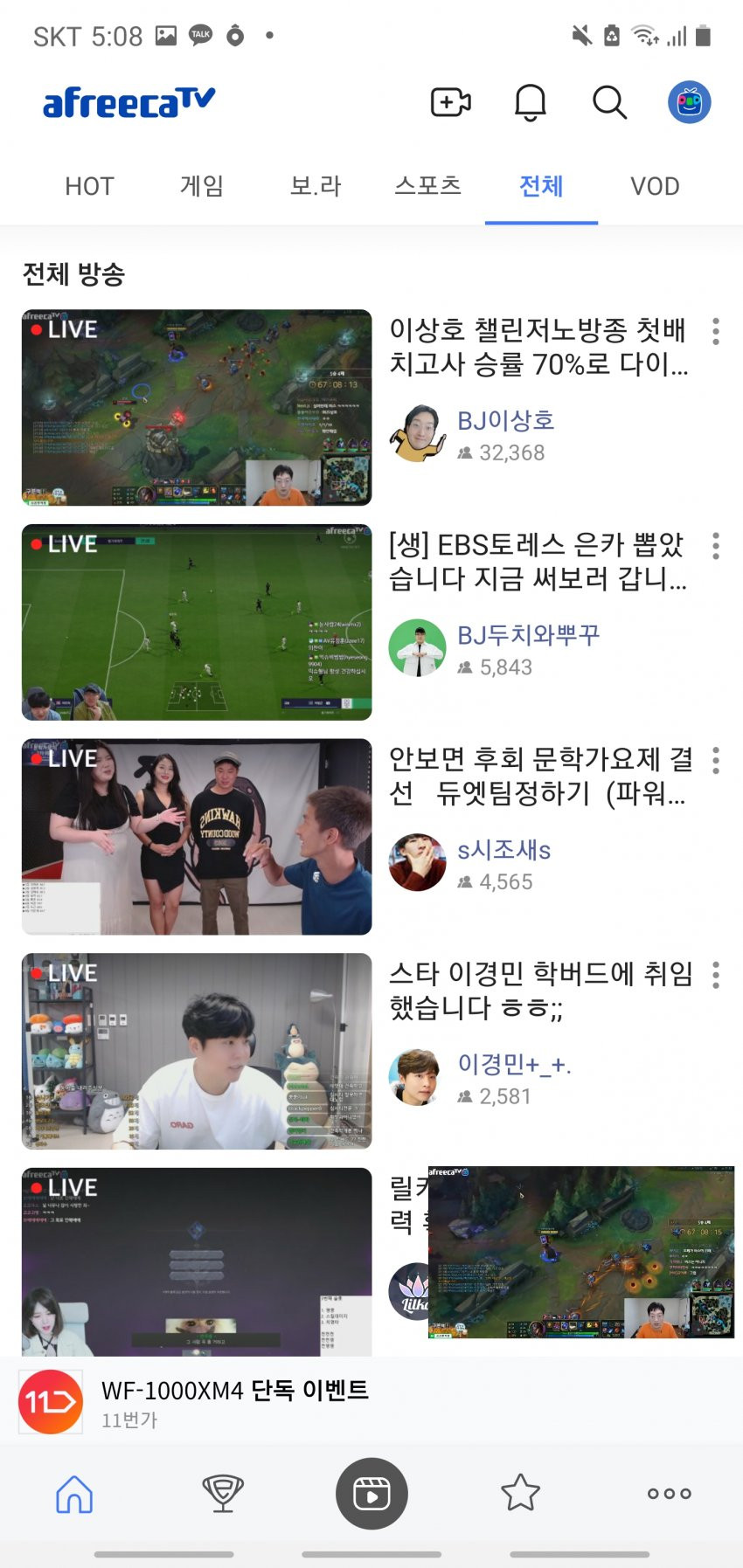Expand the floating mini player
The width and height of the screenshot is (743, 1568).
[580, 1252]
